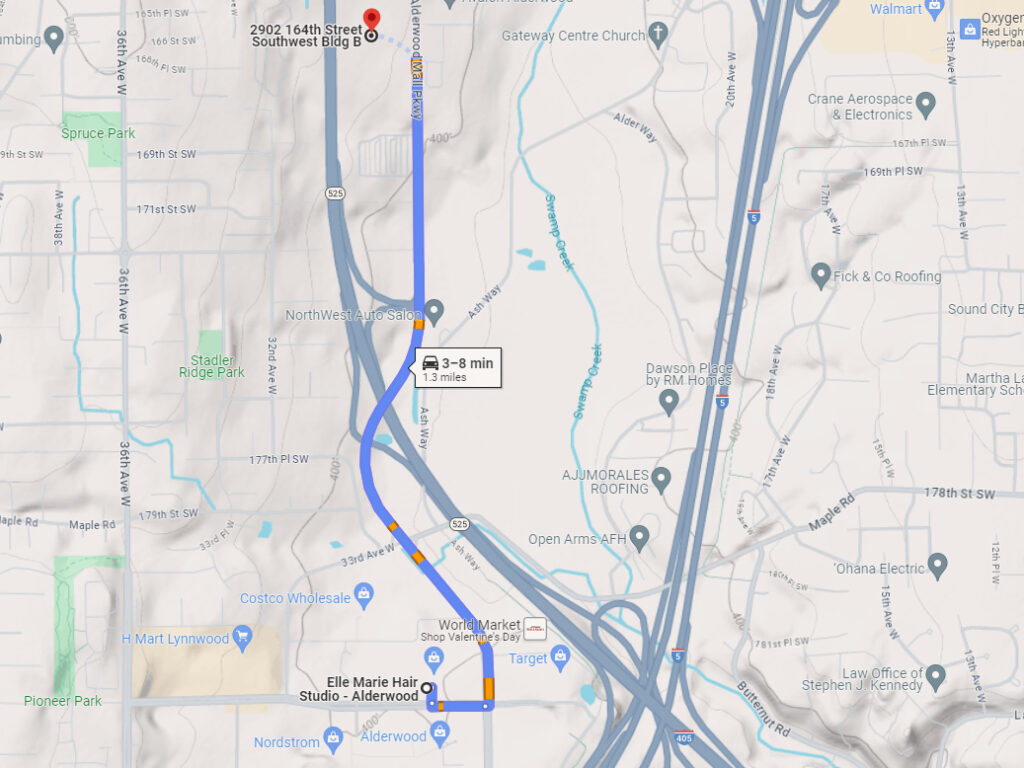Screen dimensions: 1024x768
Task: Open the 'Ohana Electric place pin
Action: pos(937,565)
